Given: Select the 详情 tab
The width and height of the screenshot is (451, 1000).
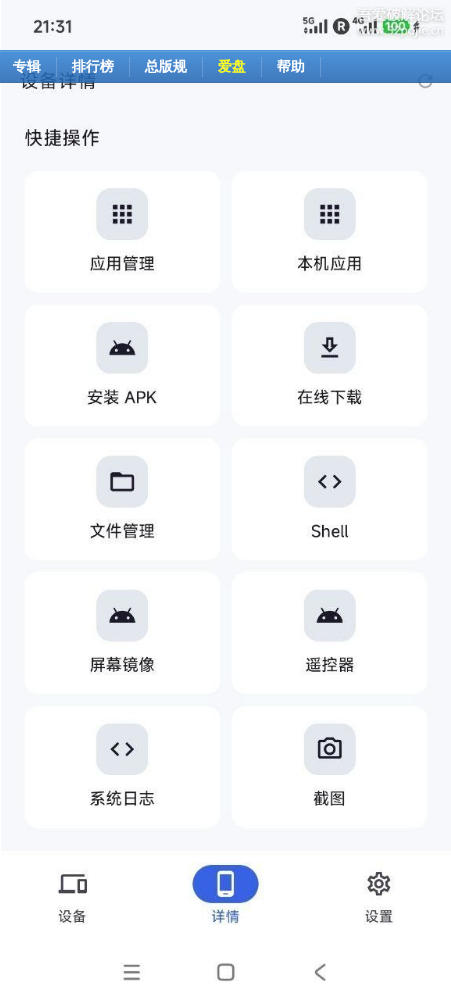Looking at the screenshot, I should [x=225, y=898].
